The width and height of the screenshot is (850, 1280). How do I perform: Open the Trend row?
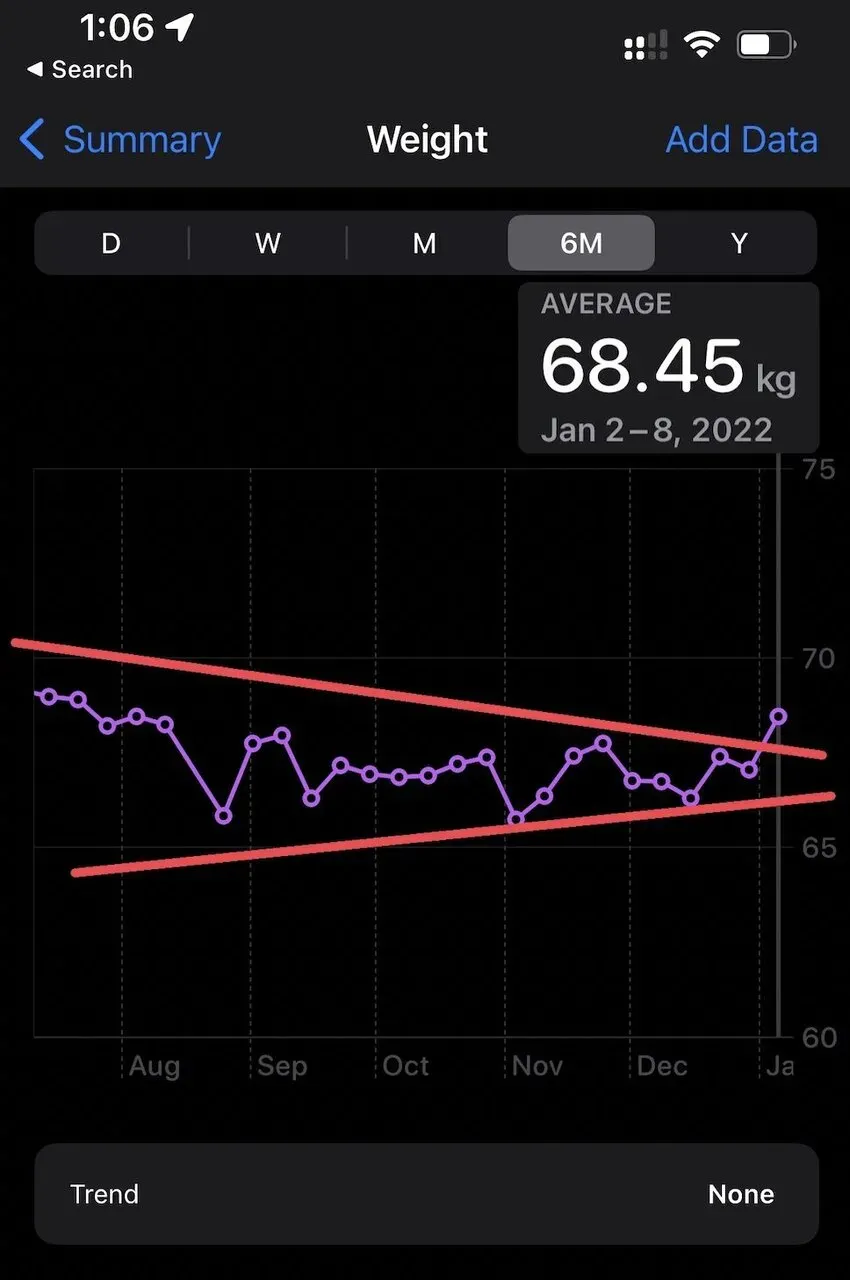(x=426, y=1194)
